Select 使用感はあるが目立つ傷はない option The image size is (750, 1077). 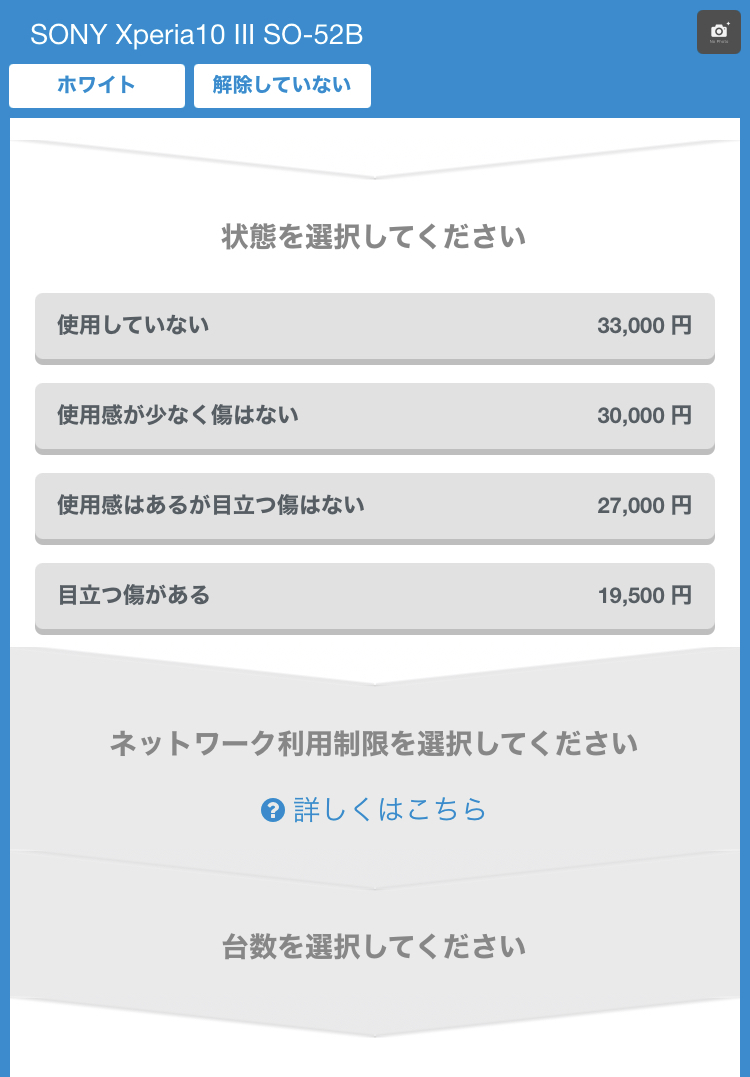[374, 506]
